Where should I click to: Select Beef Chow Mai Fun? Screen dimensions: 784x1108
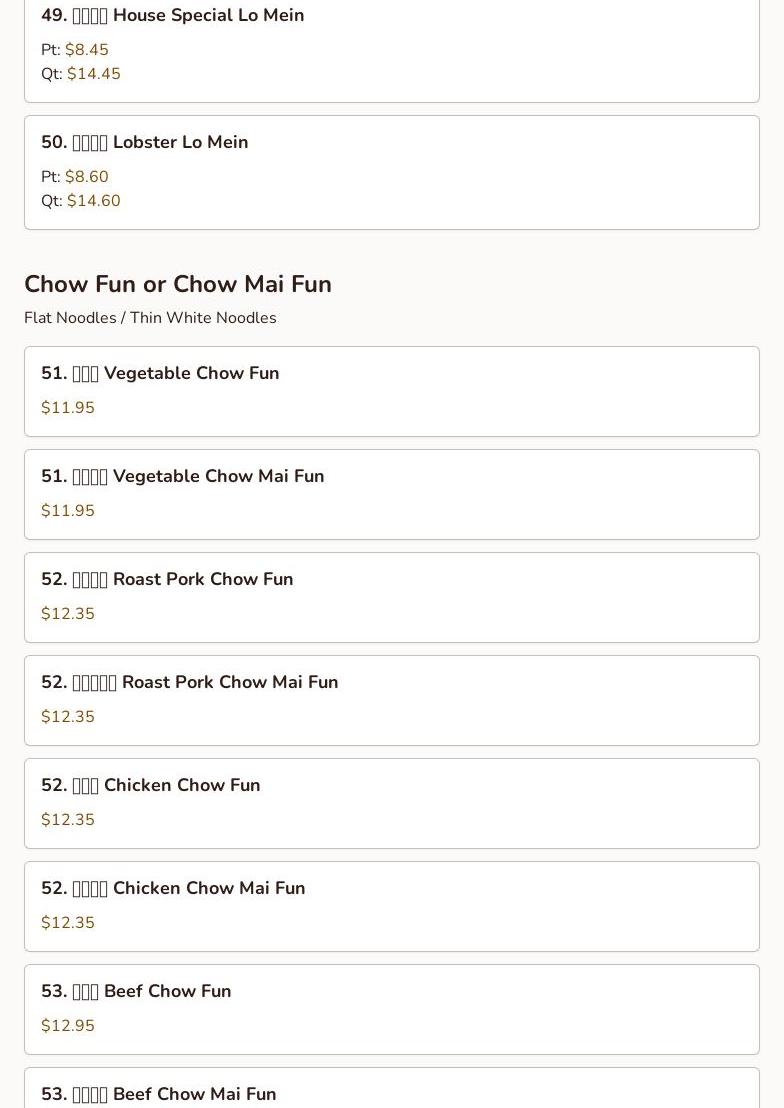391,1094
